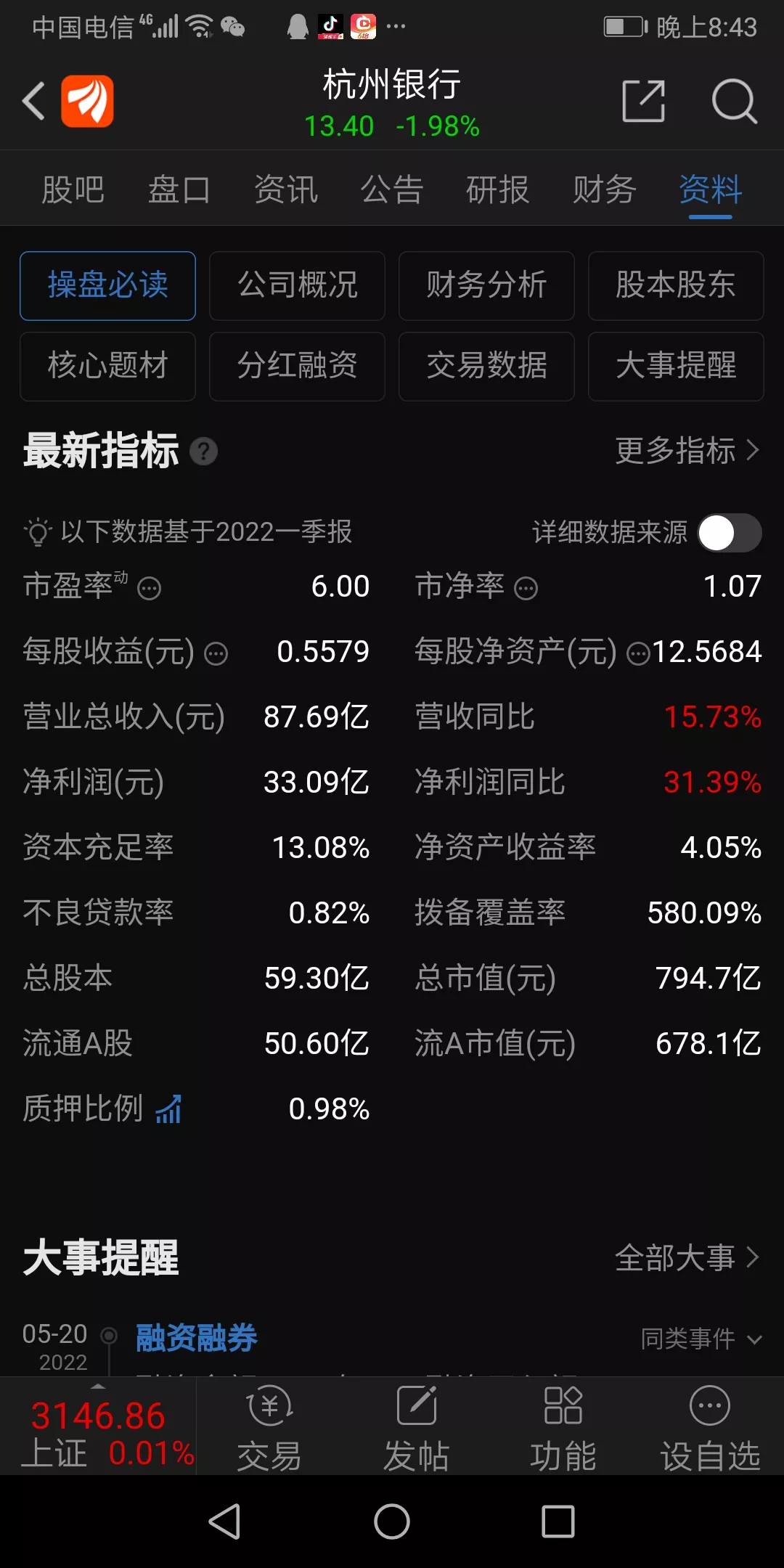Open the 资讯 tab
The height and width of the screenshot is (1568, 784).
285,189
